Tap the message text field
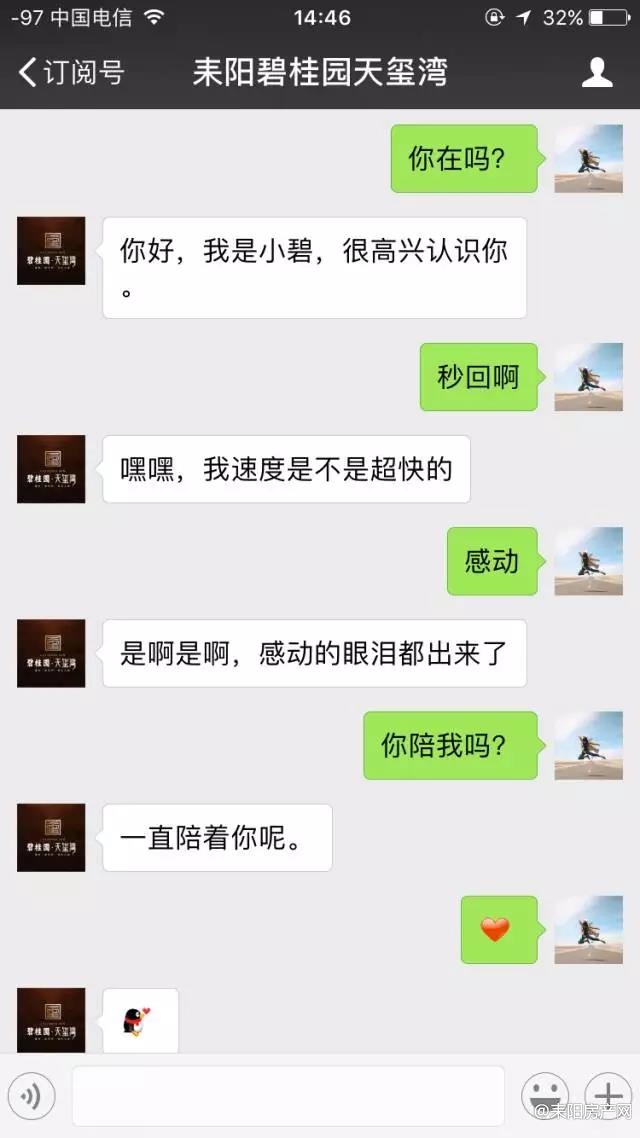This screenshot has width=640, height=1138. coord(288,1096)
